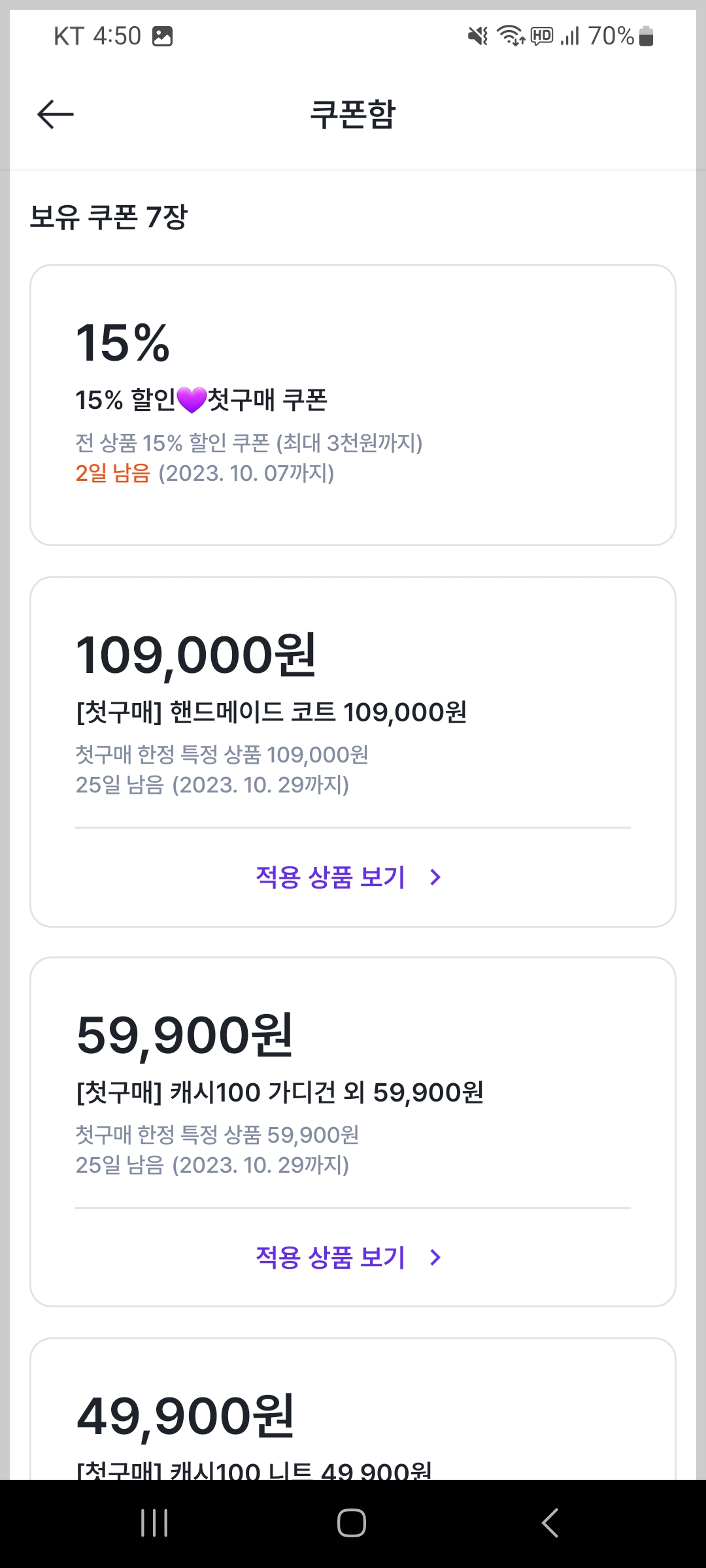Tap the HD voice indicator icon

pos(540,36)
